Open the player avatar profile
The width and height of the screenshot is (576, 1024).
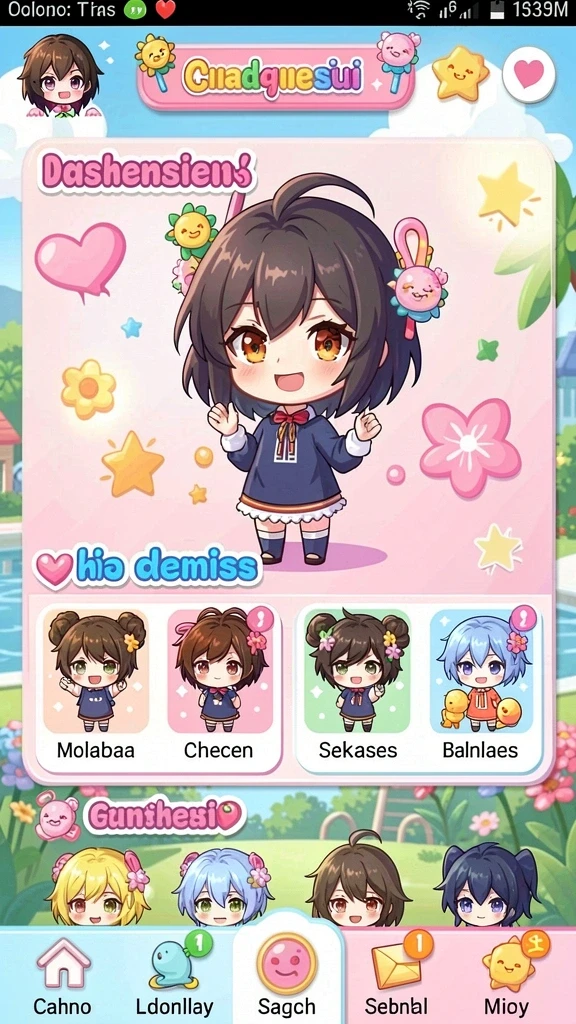tap(59, 75)
